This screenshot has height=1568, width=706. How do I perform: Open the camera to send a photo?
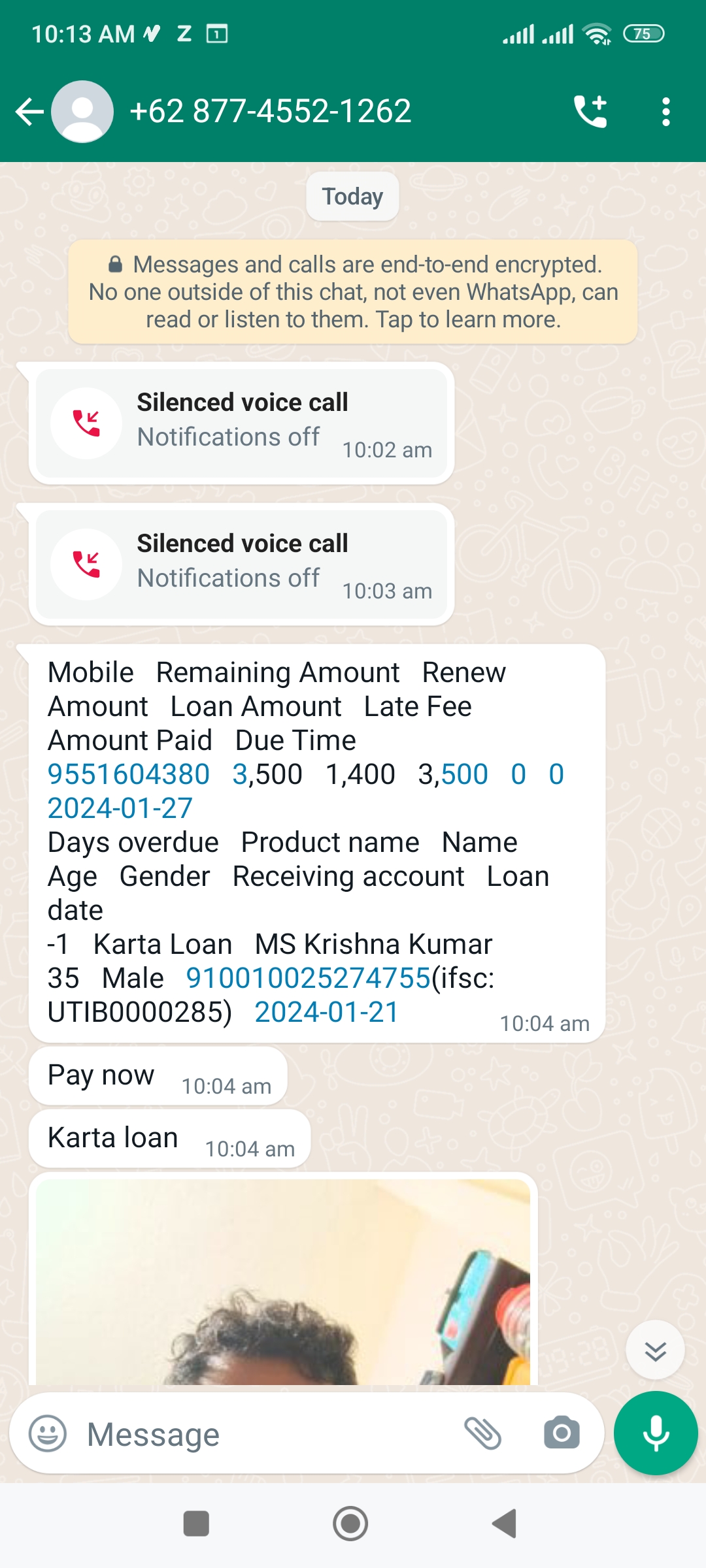coord(562,1434)
